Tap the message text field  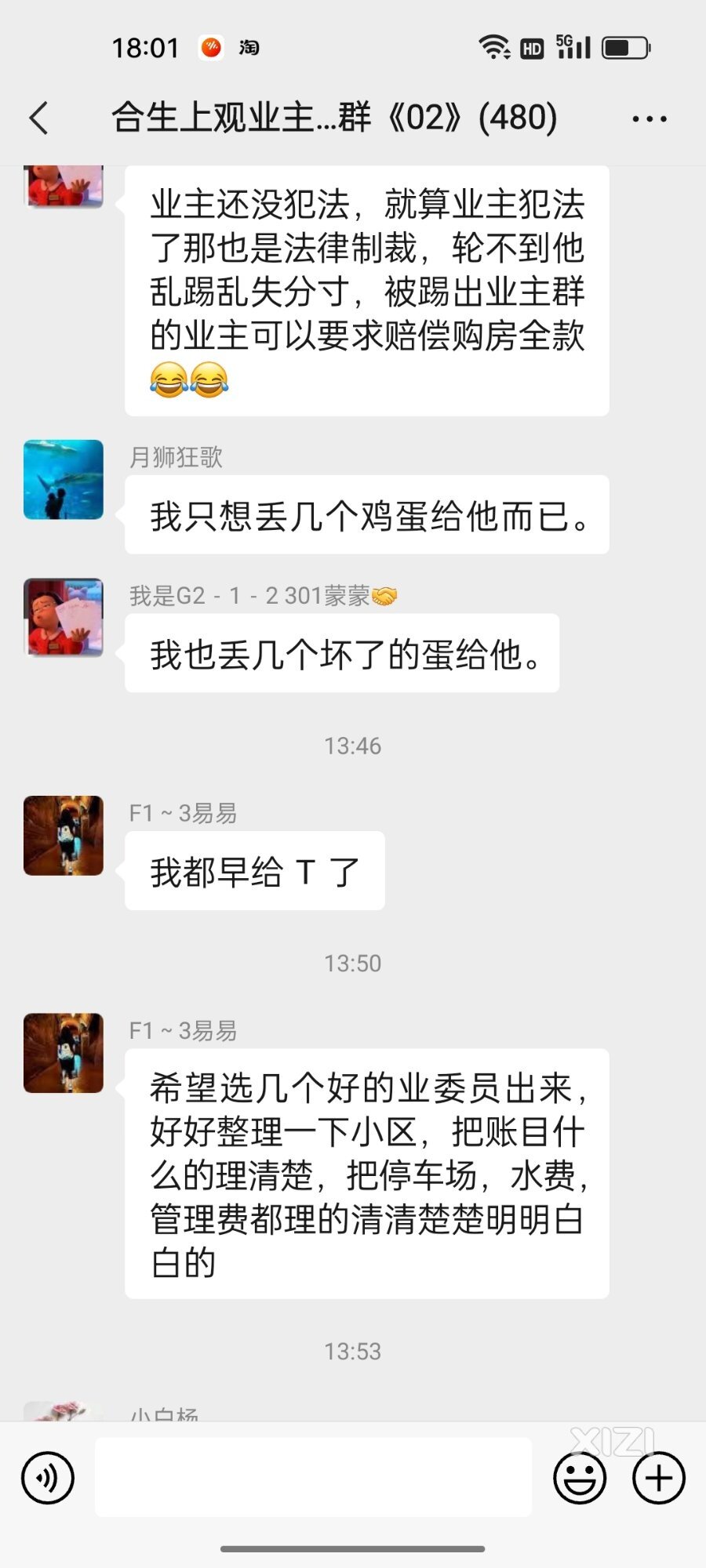[x=314, y=1478]
